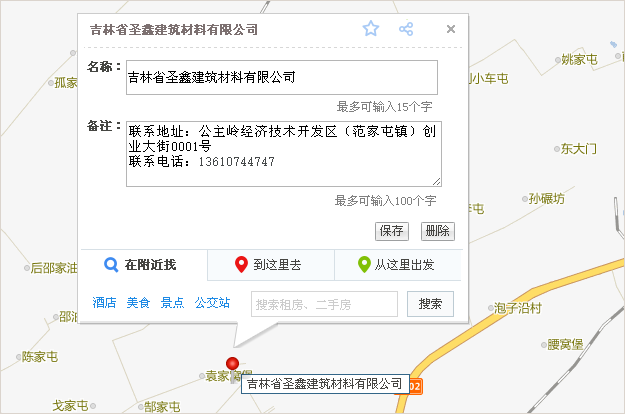Switch to the 在附近找 tab
Viewport: 625px width, 414px height.
click(141, 265)
